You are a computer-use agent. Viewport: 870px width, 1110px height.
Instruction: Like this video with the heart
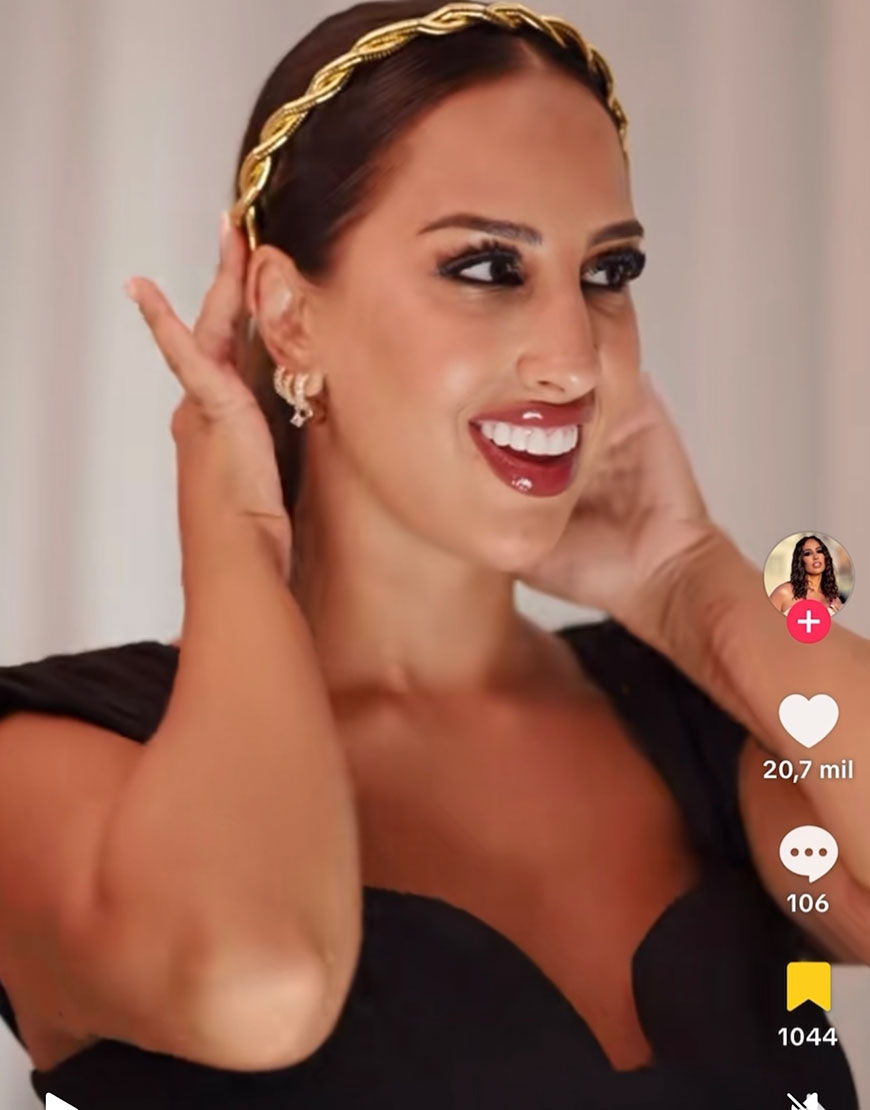point(808,721)
